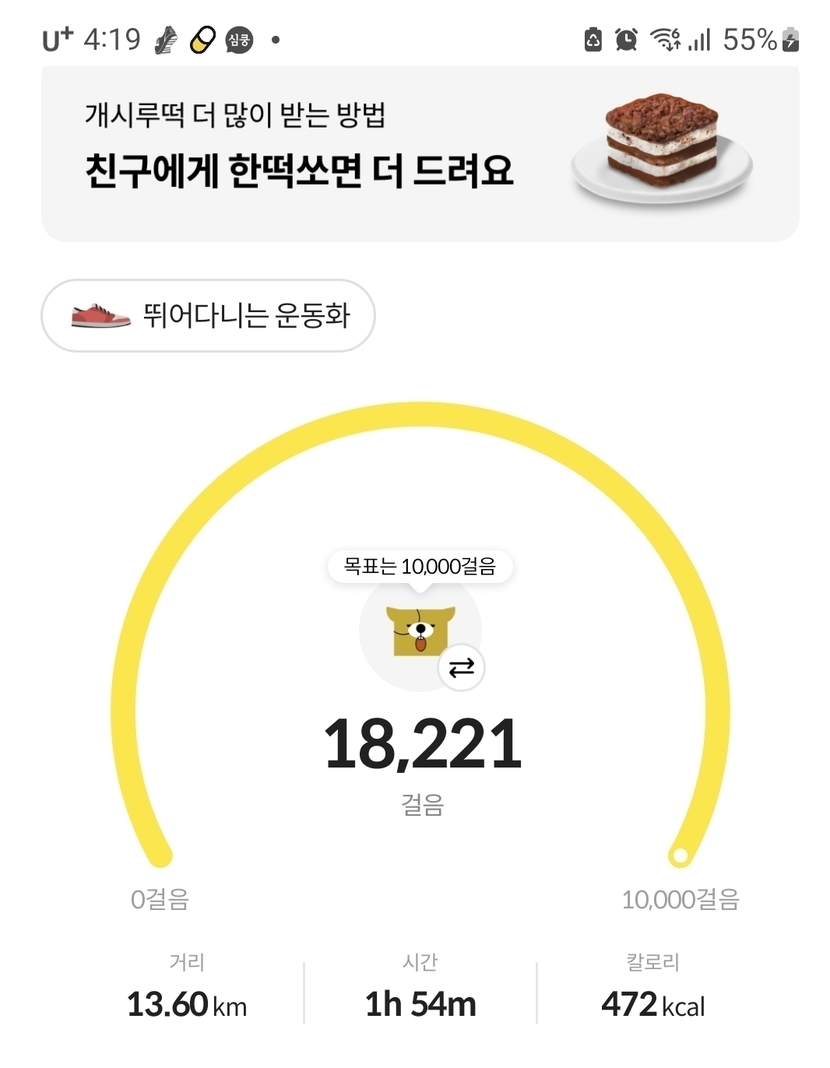Switch character with the swap arrows icon
The width and height of the screenshot is (830, 1068).
pos(461,669)
